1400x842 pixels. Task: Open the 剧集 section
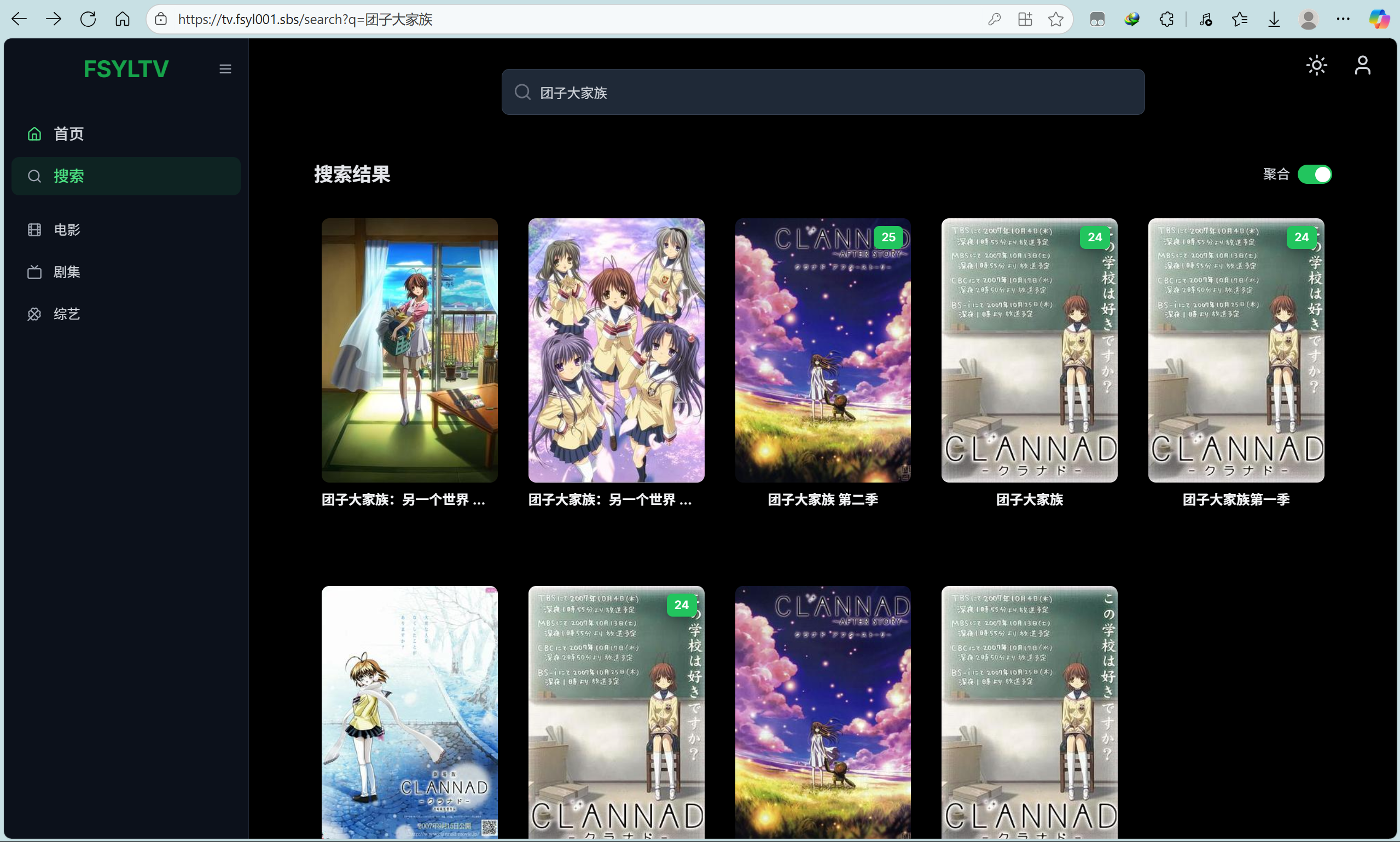pos(66,272)
